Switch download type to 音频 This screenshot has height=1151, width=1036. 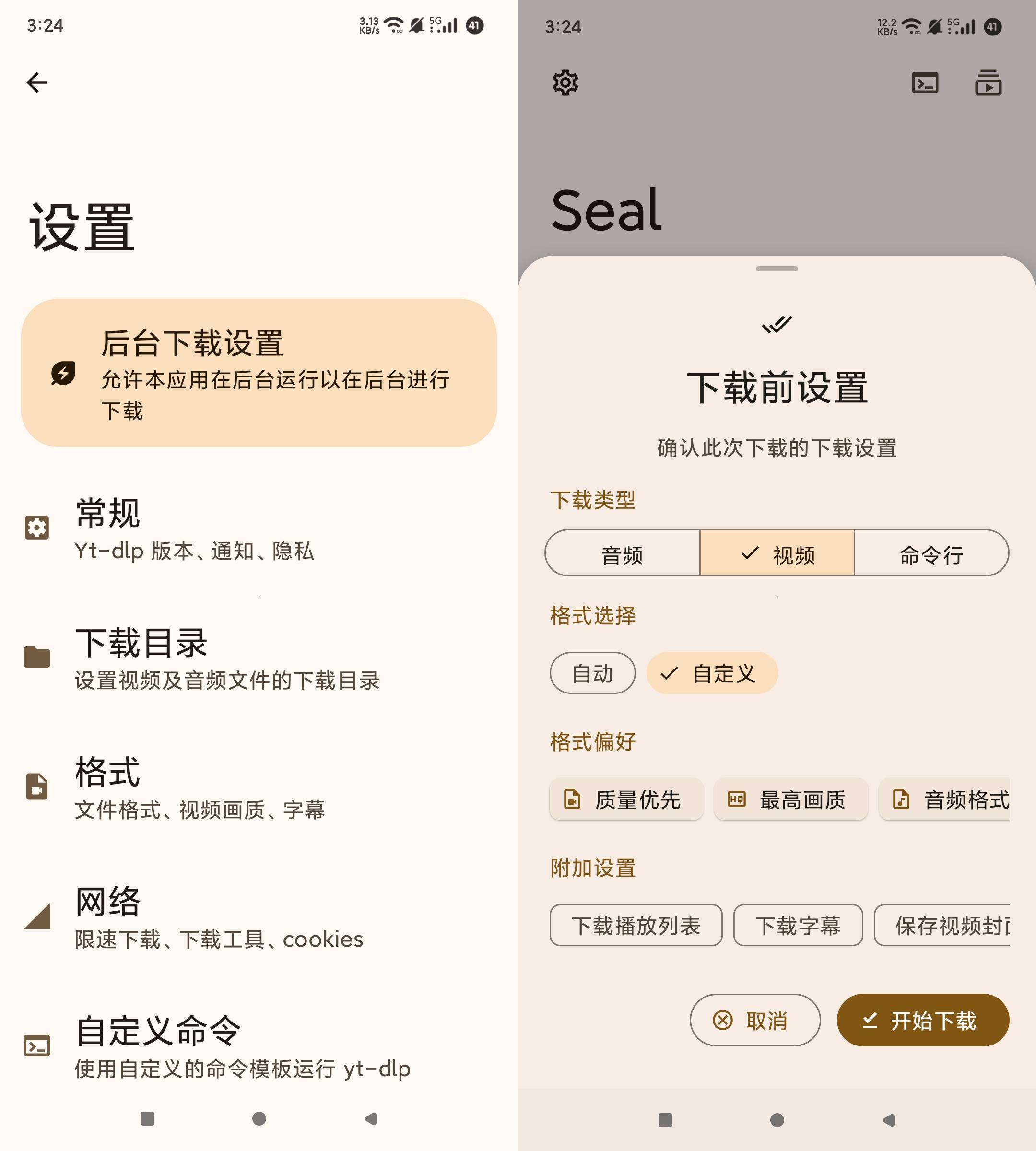(623, 553)
